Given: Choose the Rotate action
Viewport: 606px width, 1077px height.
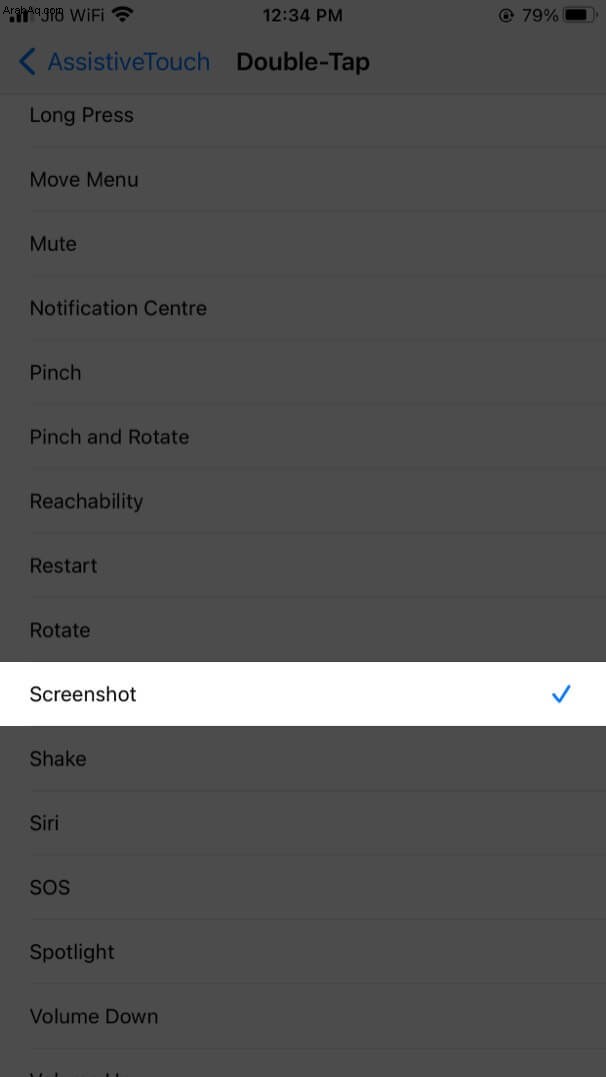Looking at the screenshot, I should click(x=303, y=630).
